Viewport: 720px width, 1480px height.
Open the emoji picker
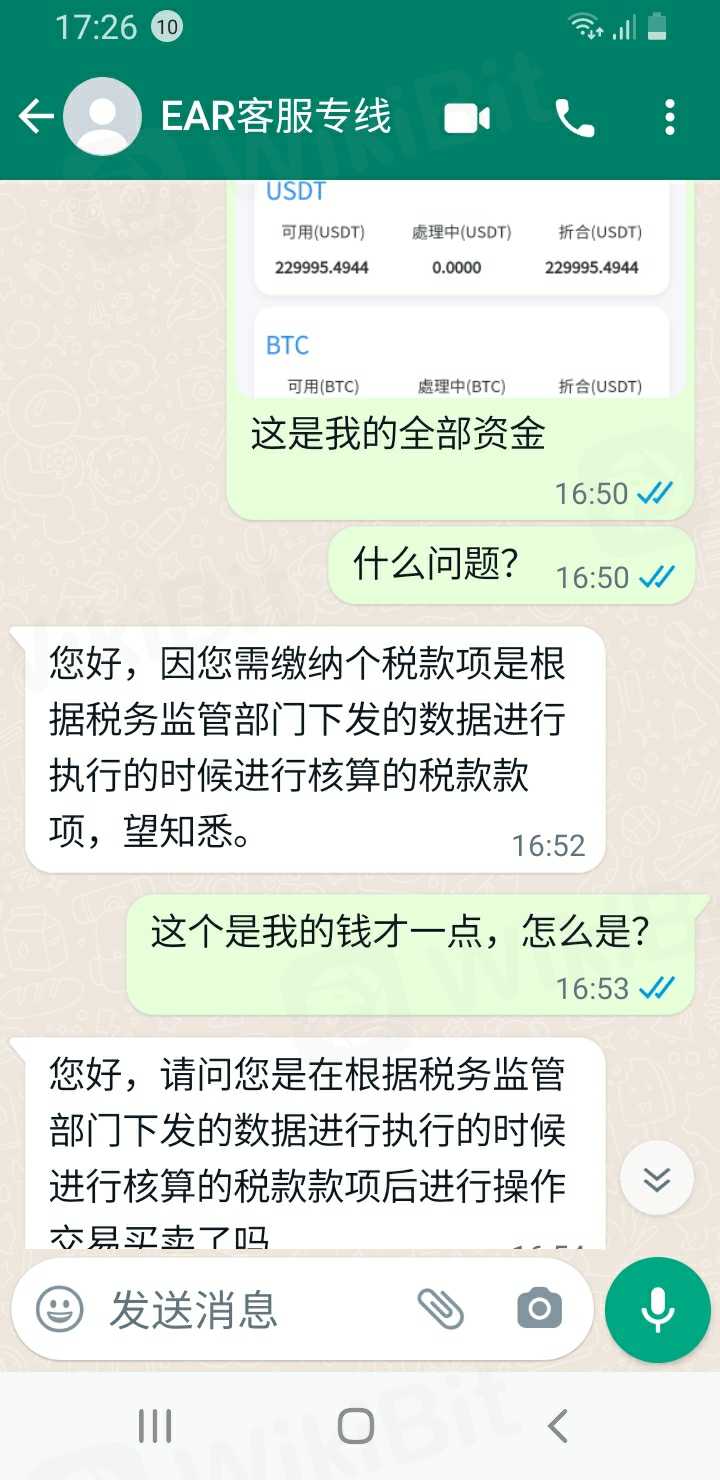[60, 1309]
